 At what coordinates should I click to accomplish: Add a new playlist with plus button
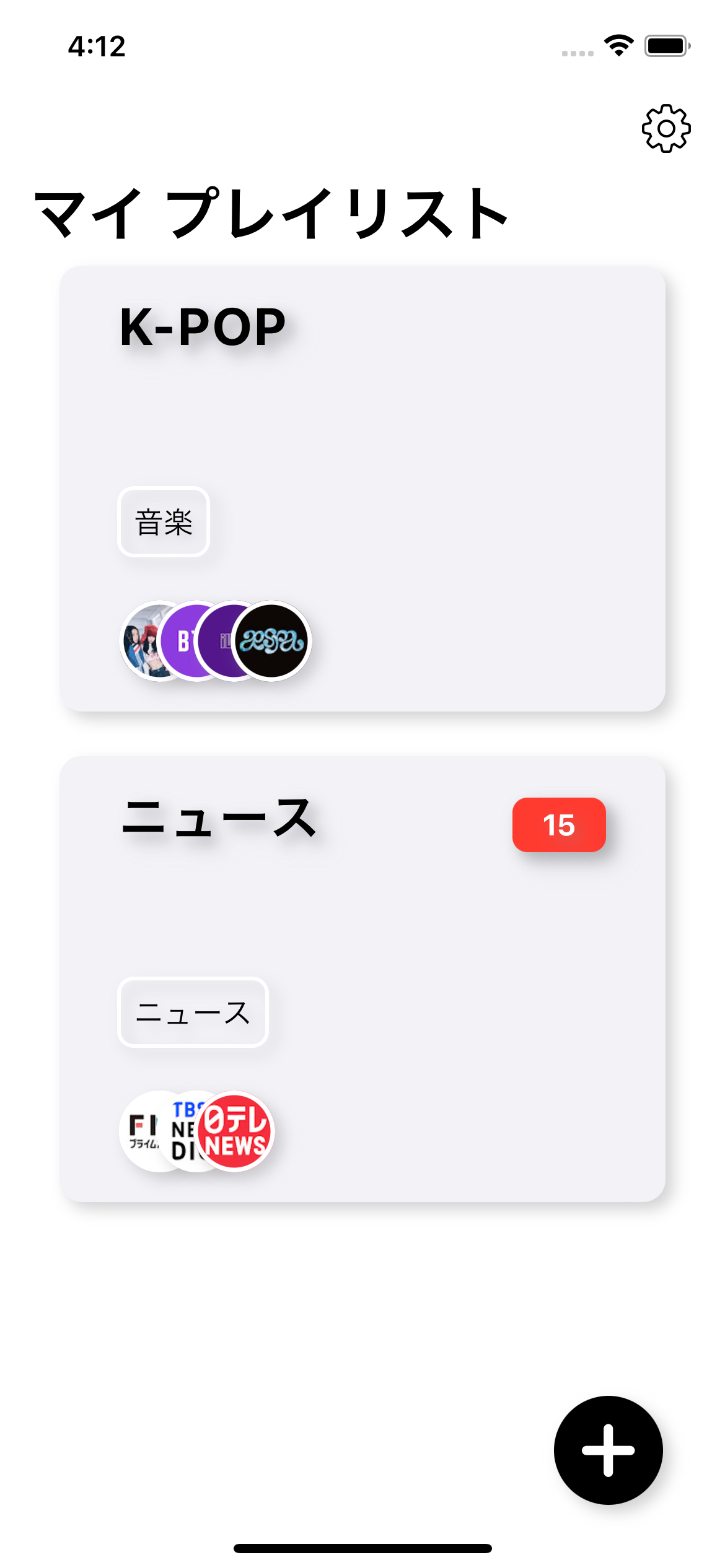(x=608, y=1450)
